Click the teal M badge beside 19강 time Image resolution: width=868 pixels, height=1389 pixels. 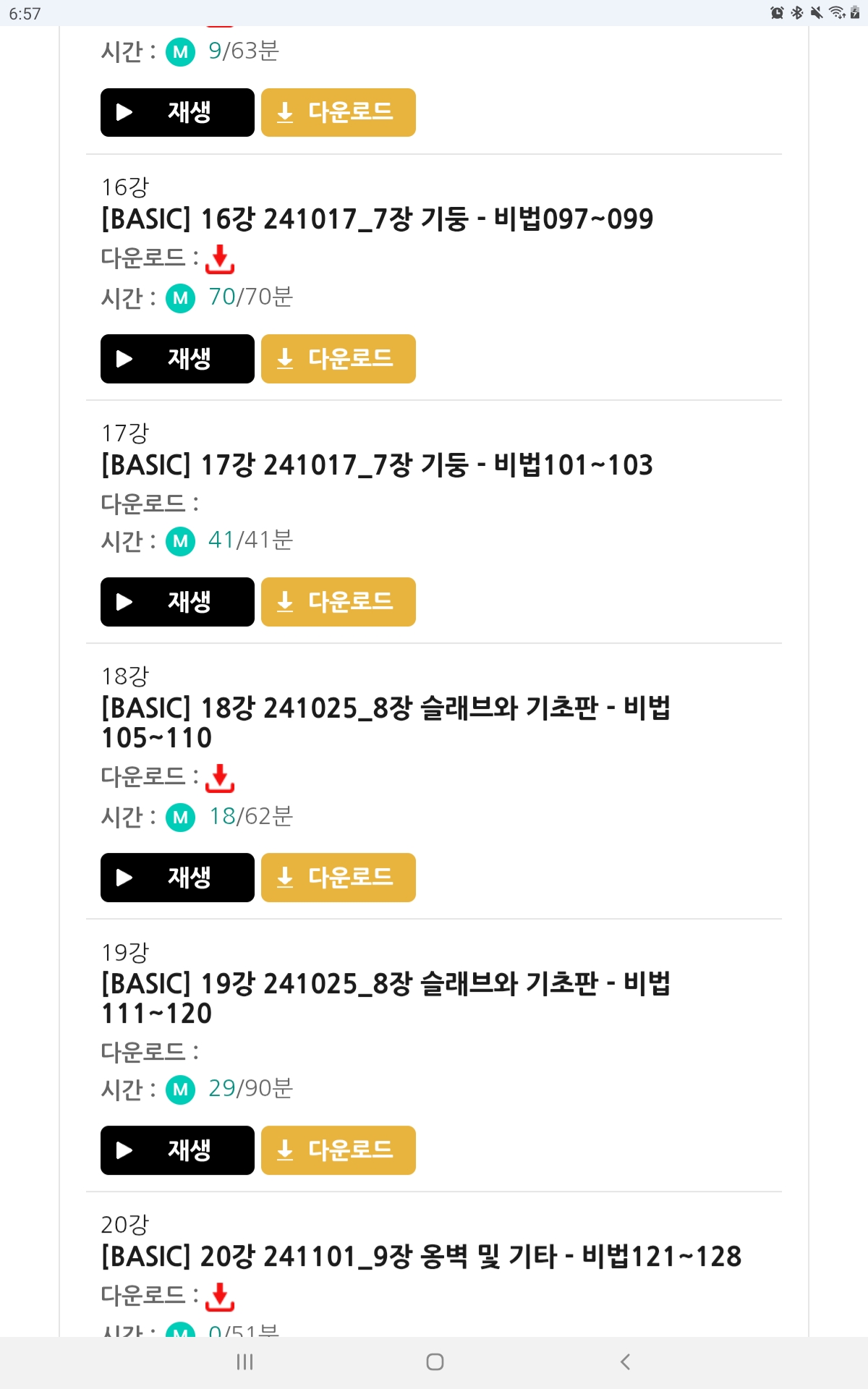[x=181, y=1088]
